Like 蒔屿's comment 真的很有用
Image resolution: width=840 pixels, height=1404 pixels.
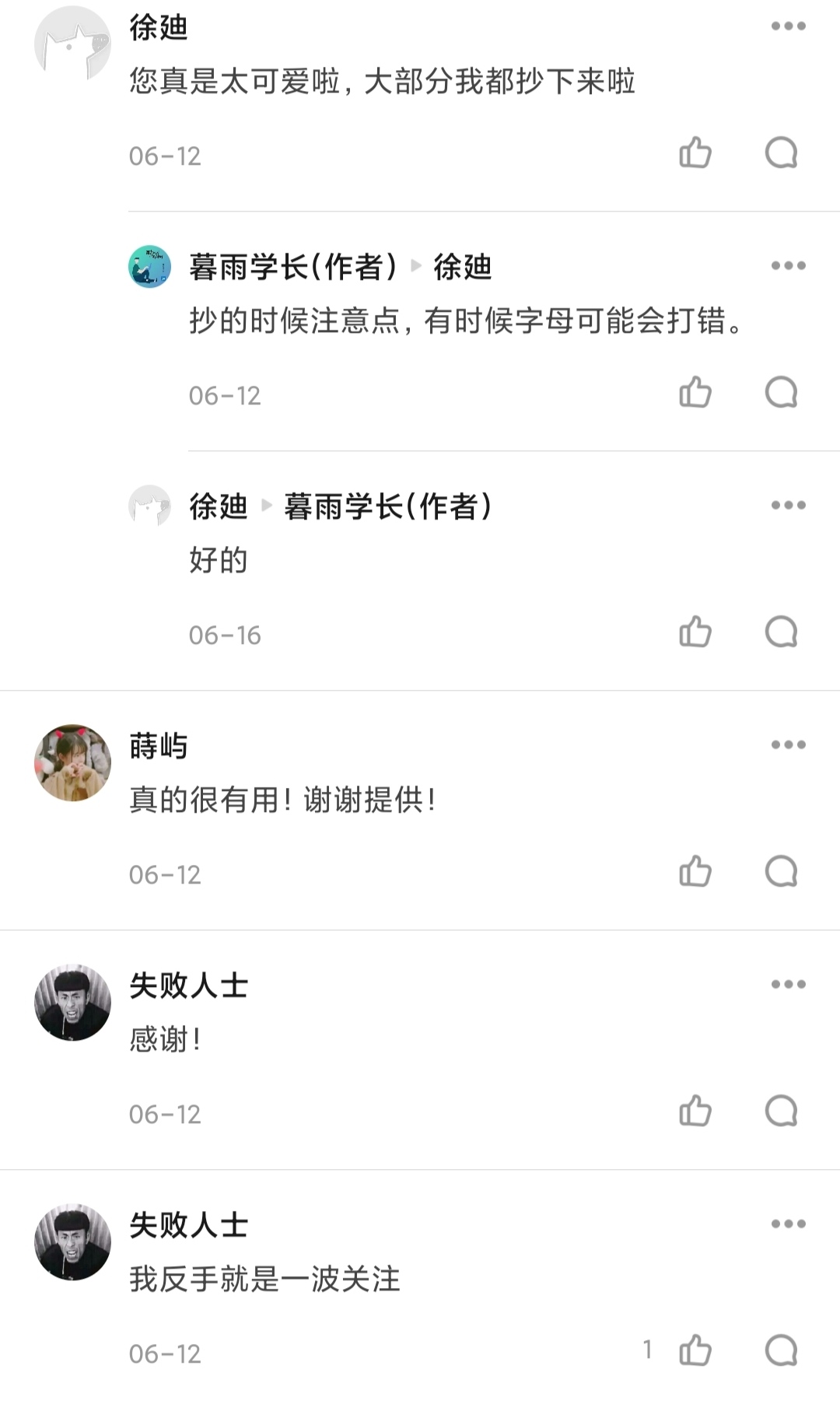pyautogui.click(x=695, y=872)
